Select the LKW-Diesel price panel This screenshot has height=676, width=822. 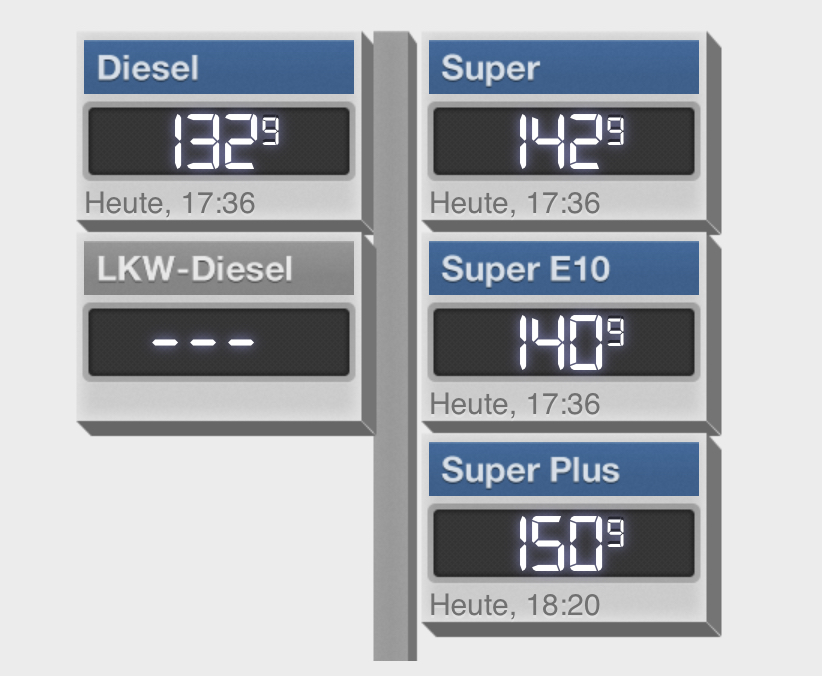pyautogui.click(x=219, y=340)
